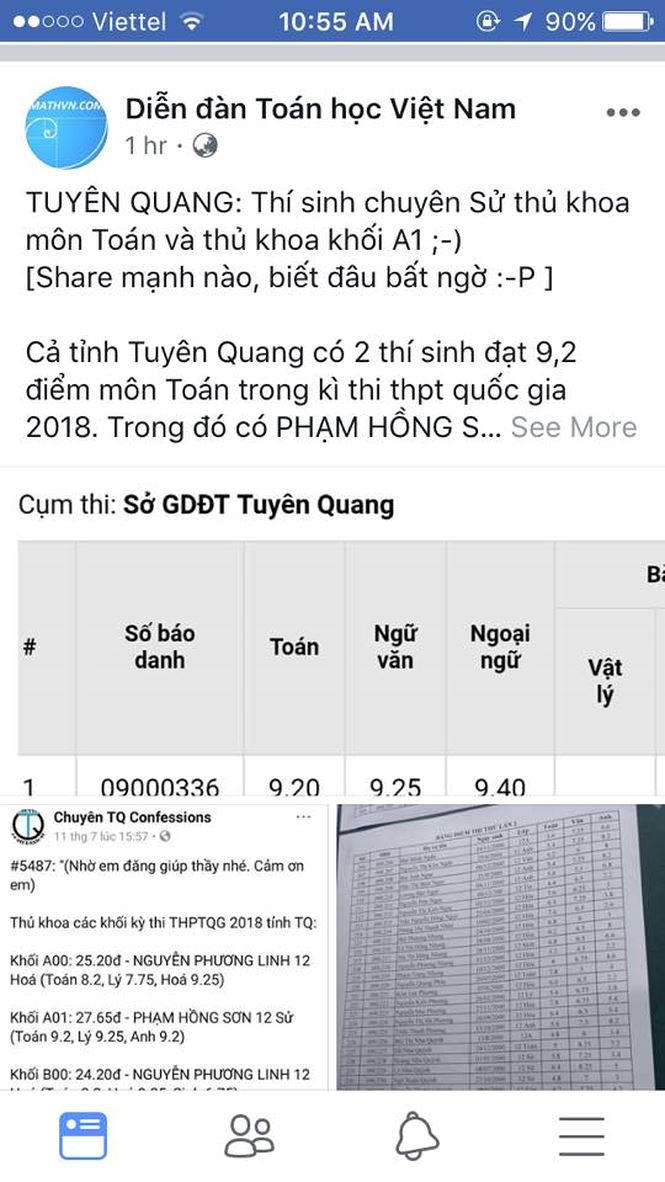665x1182 pixels.
Task: Open the post overflow menu
Action: tap(622, 114)
